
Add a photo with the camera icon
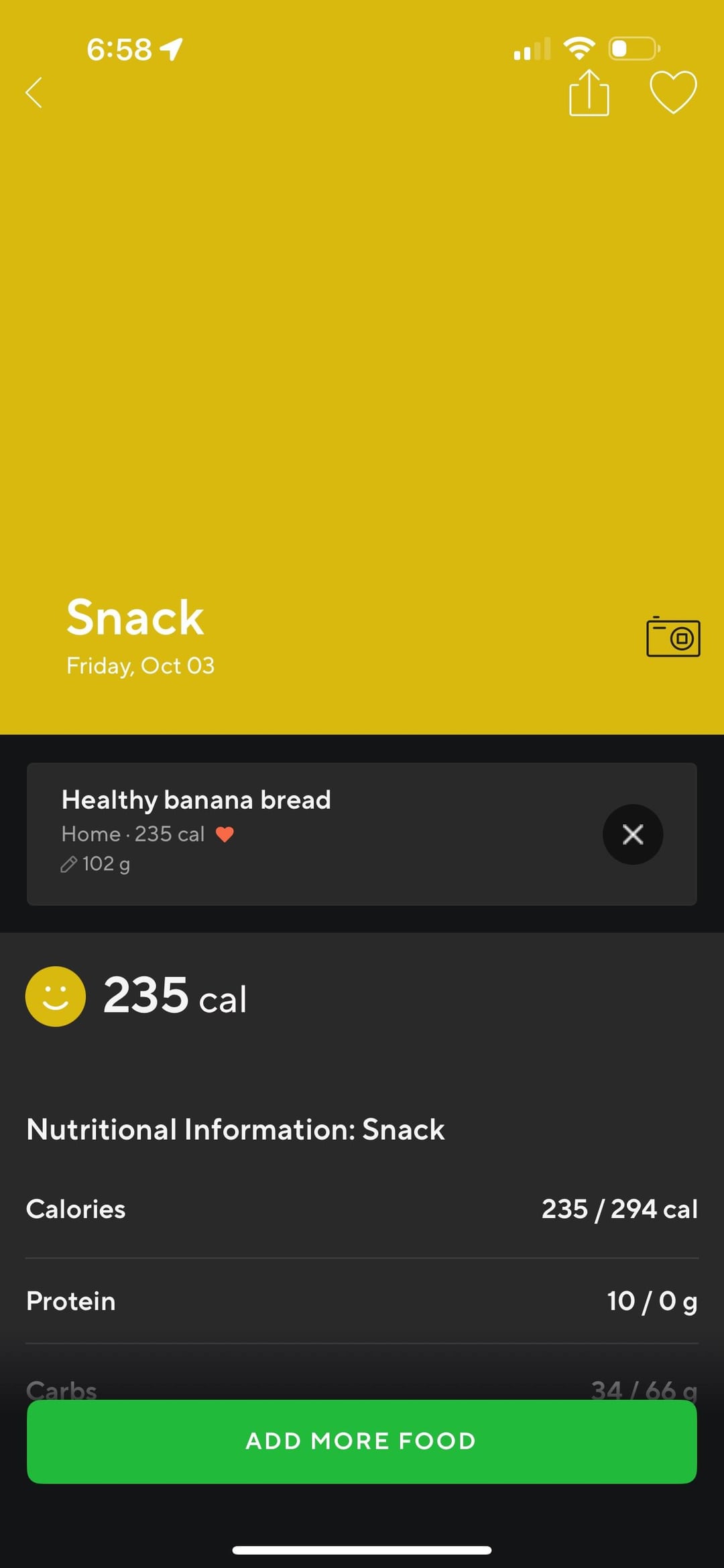pos(673,637)
